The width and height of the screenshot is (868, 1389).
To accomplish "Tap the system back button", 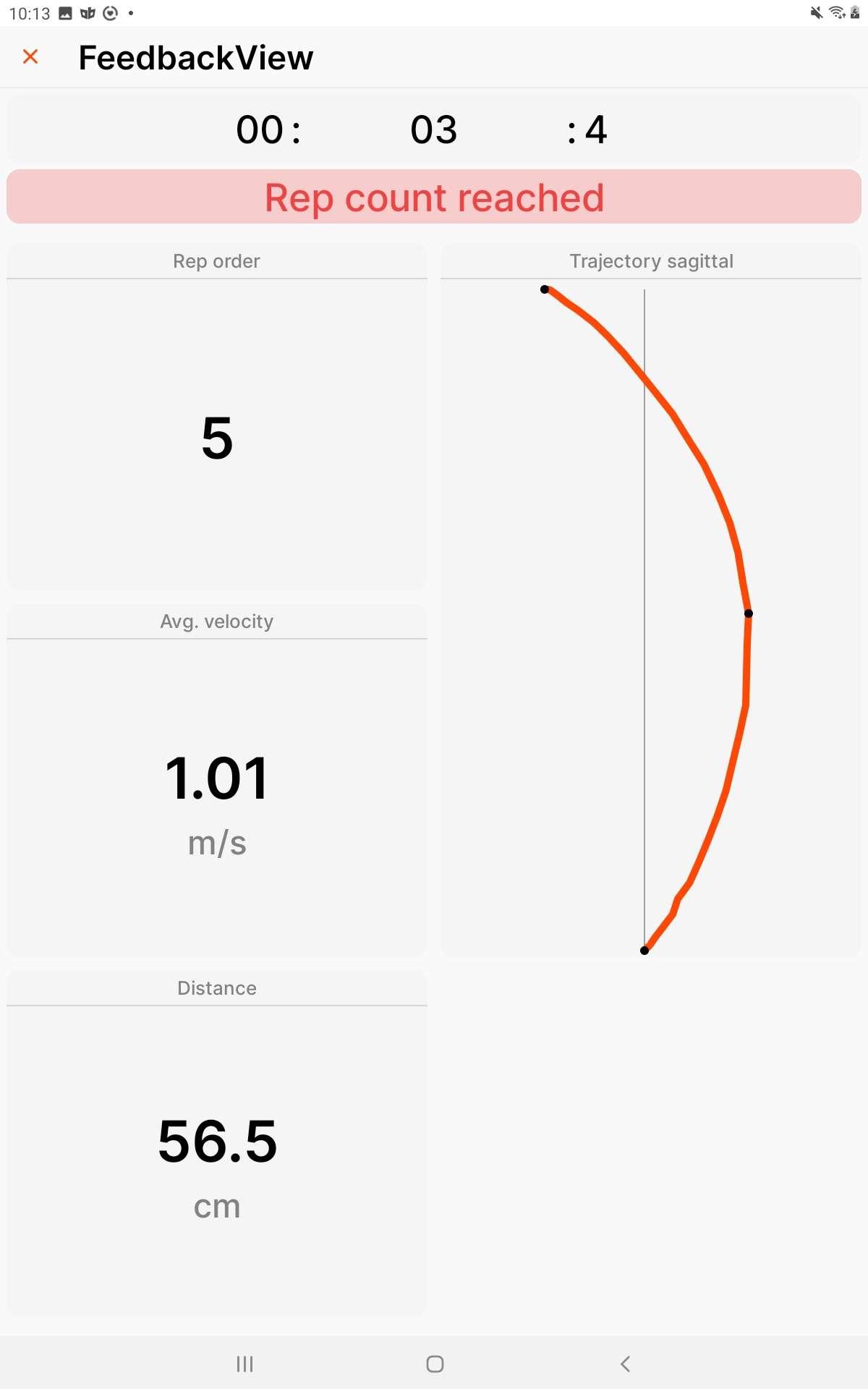I will (x=625, y=1364).
